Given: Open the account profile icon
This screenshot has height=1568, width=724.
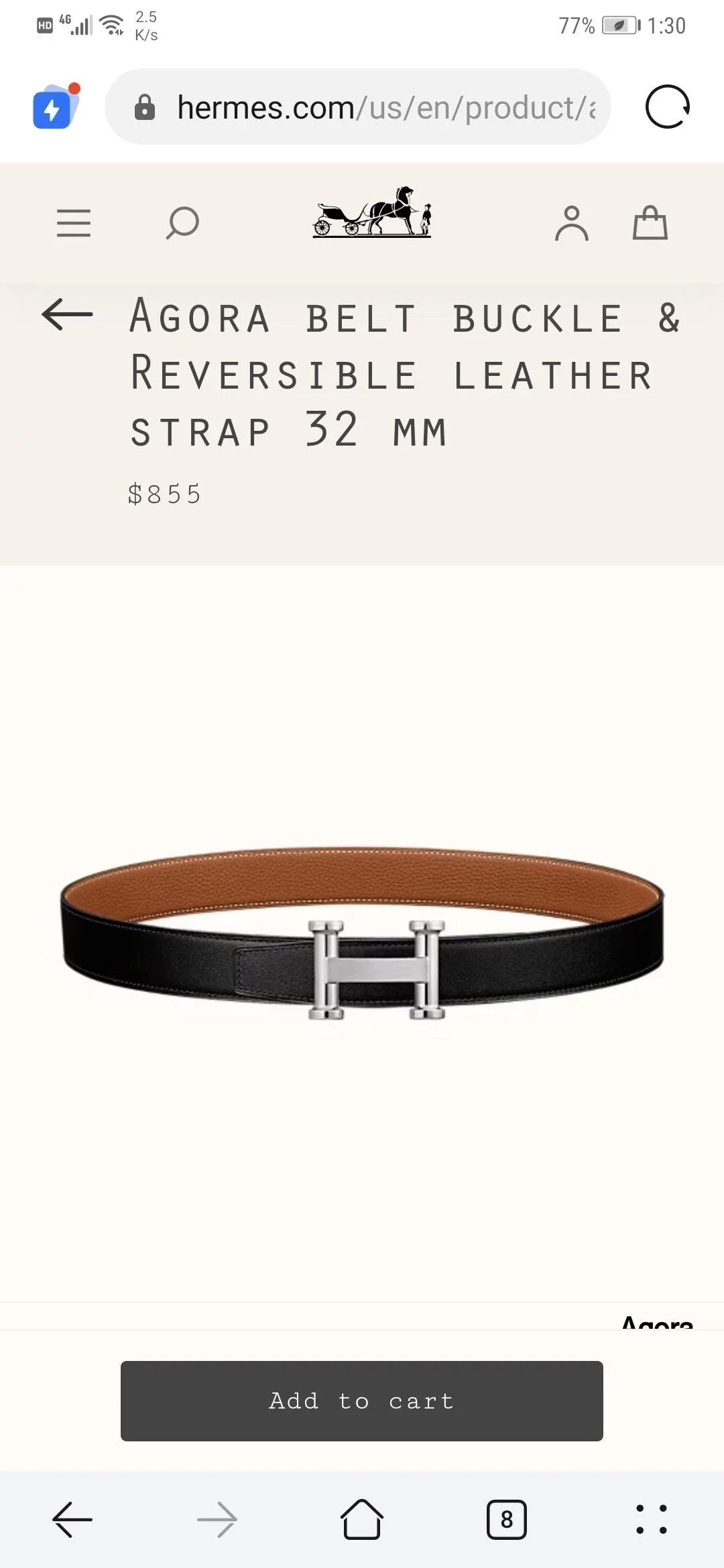Looking at the screenshot, I should click(571, 223).
